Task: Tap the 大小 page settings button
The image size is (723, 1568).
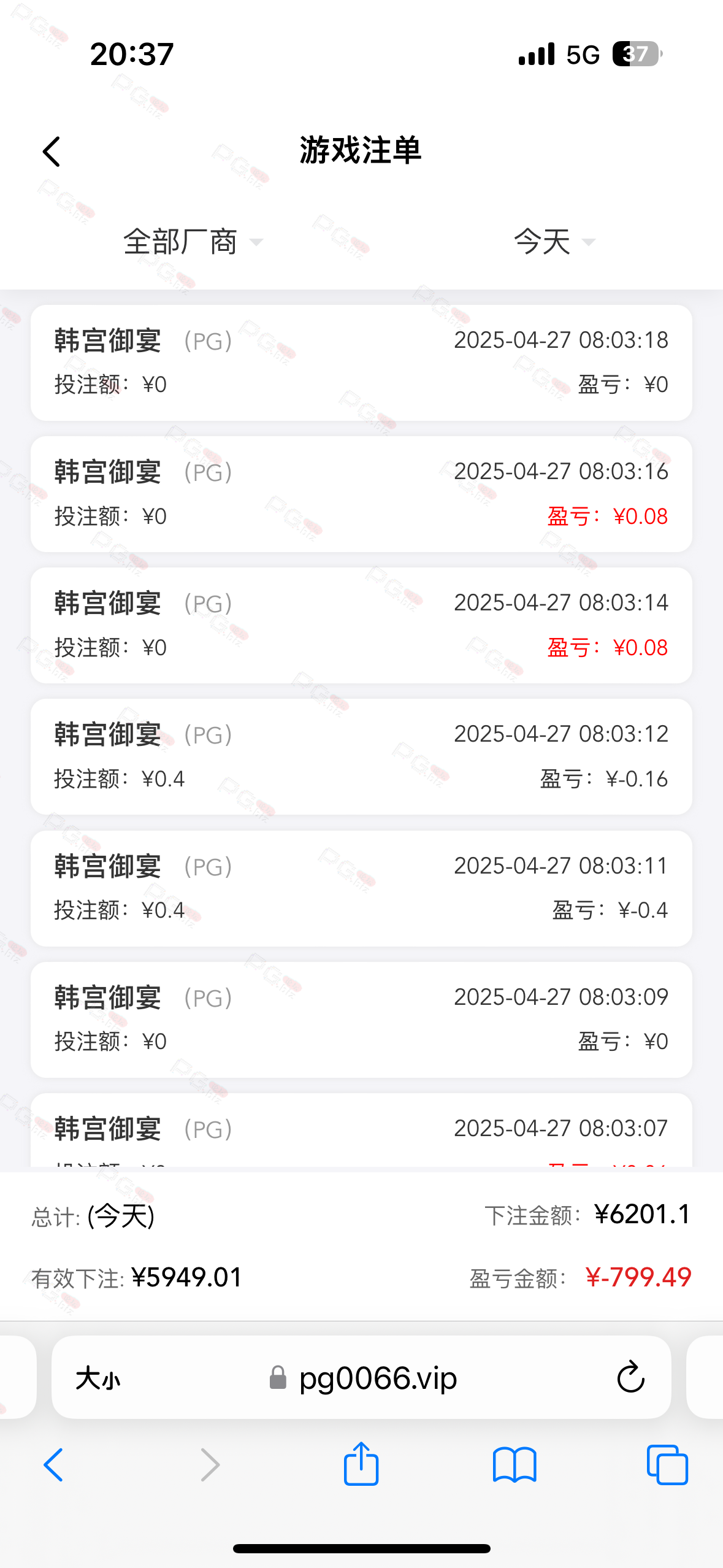Action: (x=98, y=1378)
